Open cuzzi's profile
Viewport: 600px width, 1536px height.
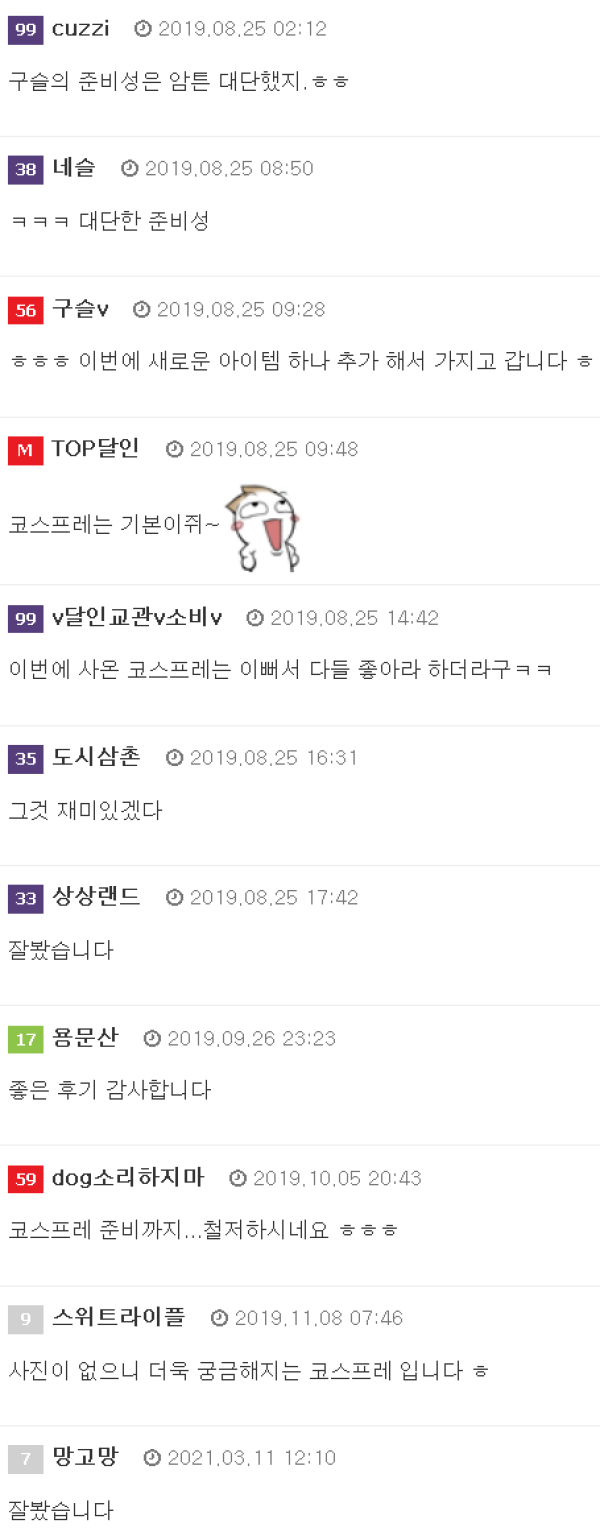pos(81,28)
